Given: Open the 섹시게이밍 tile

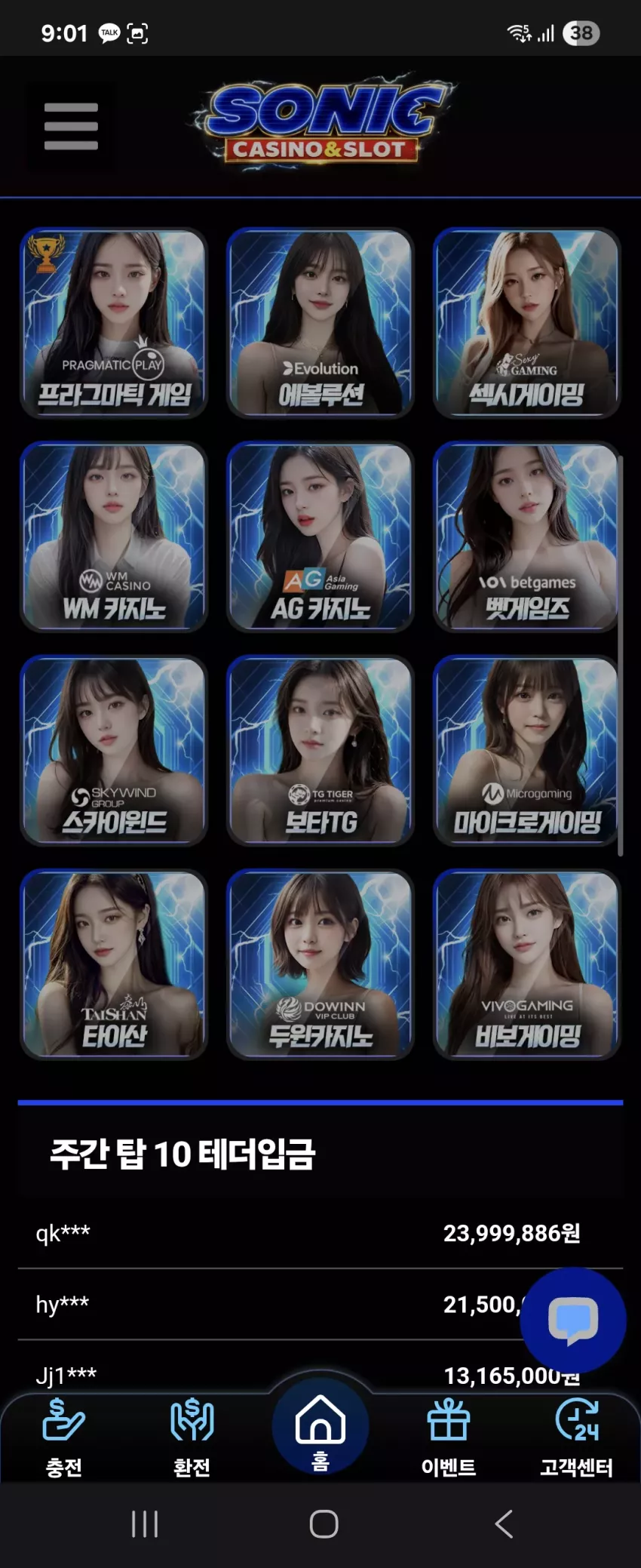Looking at the screenshot, I should tap(527, 323).
